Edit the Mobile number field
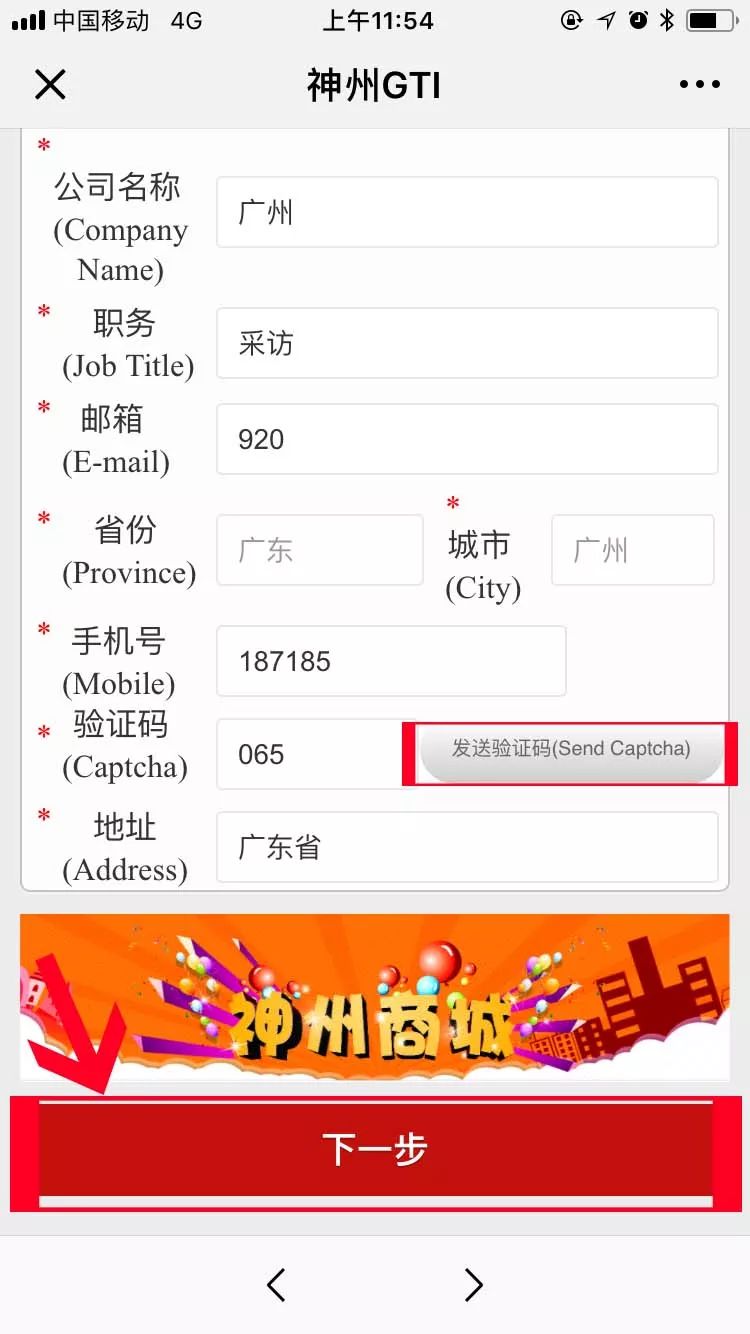 coord(391,661)
